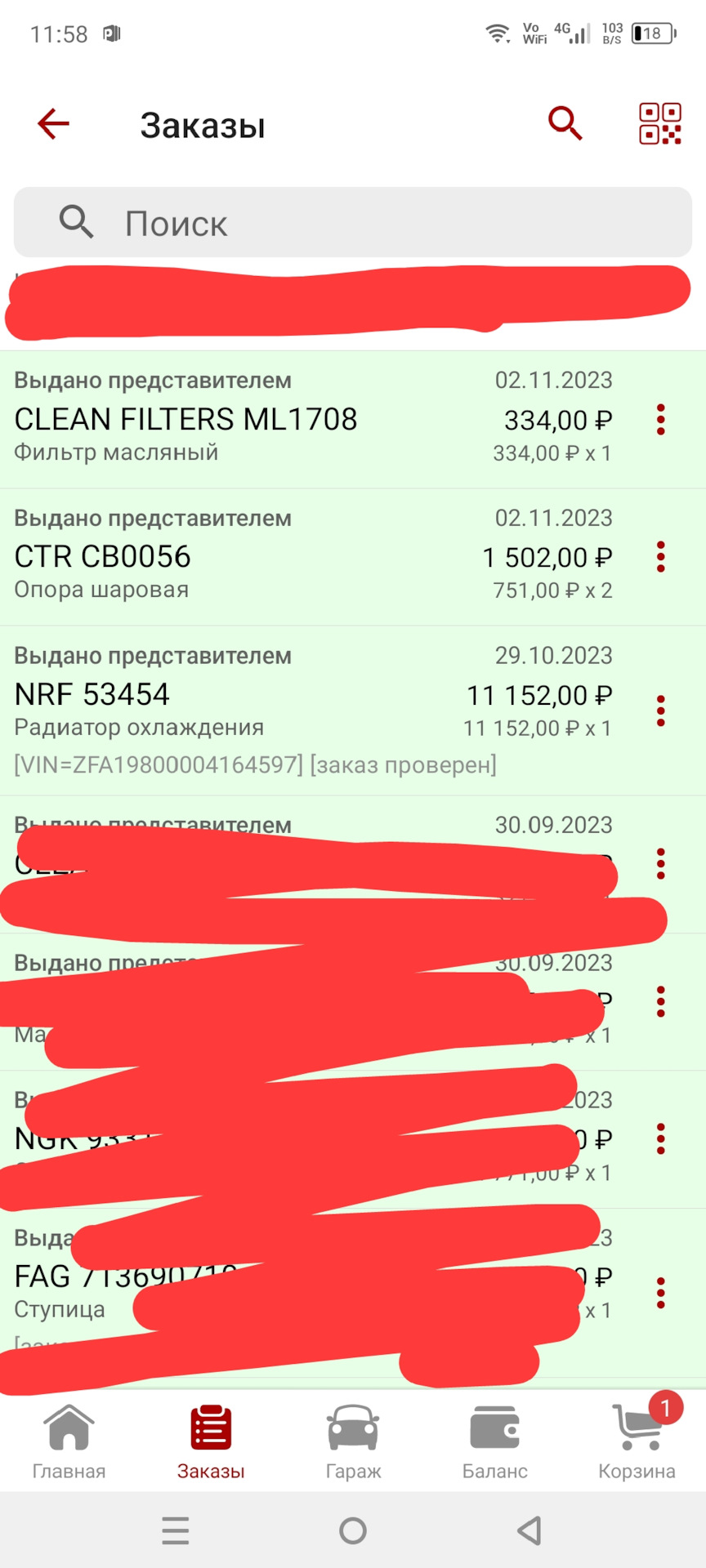Open the Баланс tab
This screenshot has width=706, height=1568.
click(494, 1442)
